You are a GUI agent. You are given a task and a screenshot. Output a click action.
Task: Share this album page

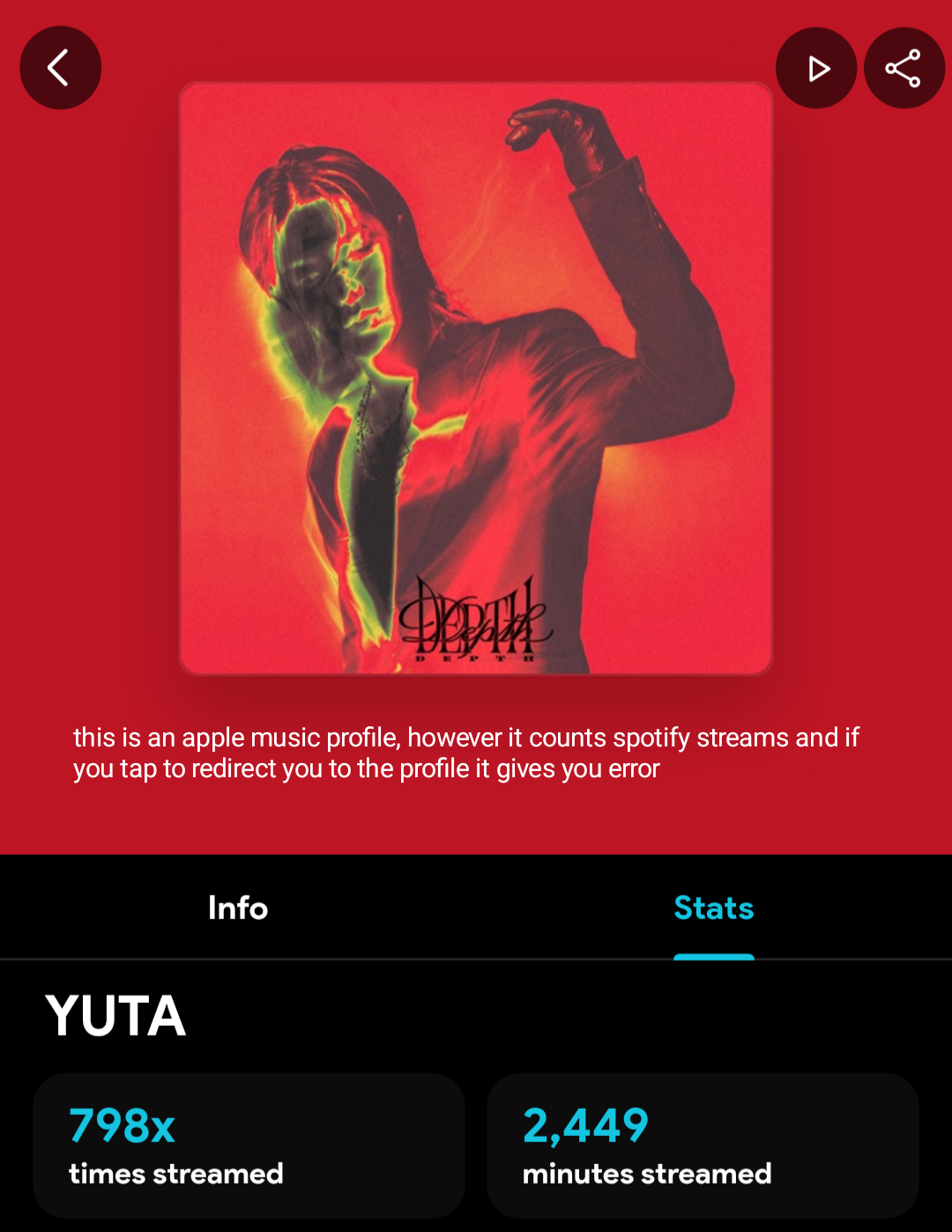[904, 68]
